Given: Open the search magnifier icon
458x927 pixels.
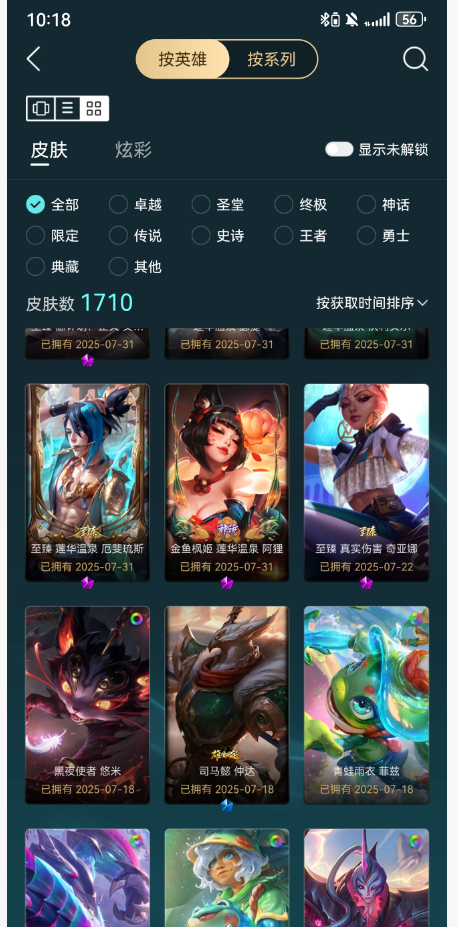Looking at the screenshot, I should tap(415, 59).
